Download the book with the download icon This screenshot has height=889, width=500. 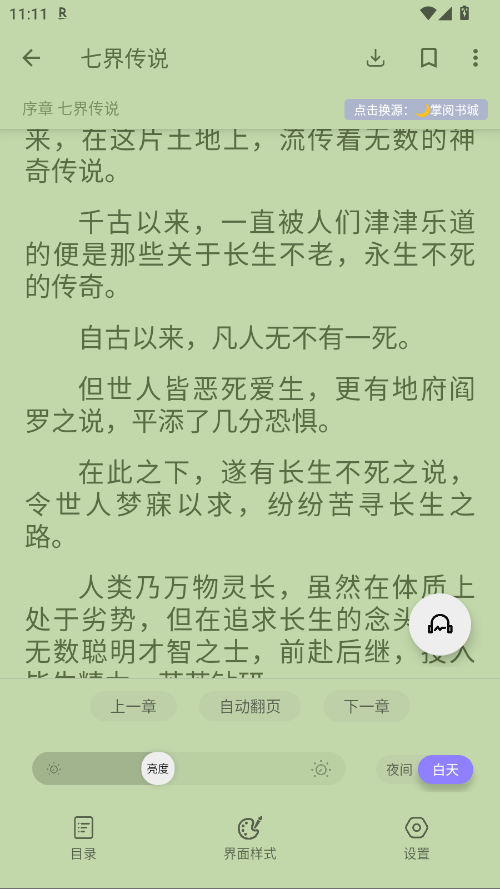(x=375, y=58)
